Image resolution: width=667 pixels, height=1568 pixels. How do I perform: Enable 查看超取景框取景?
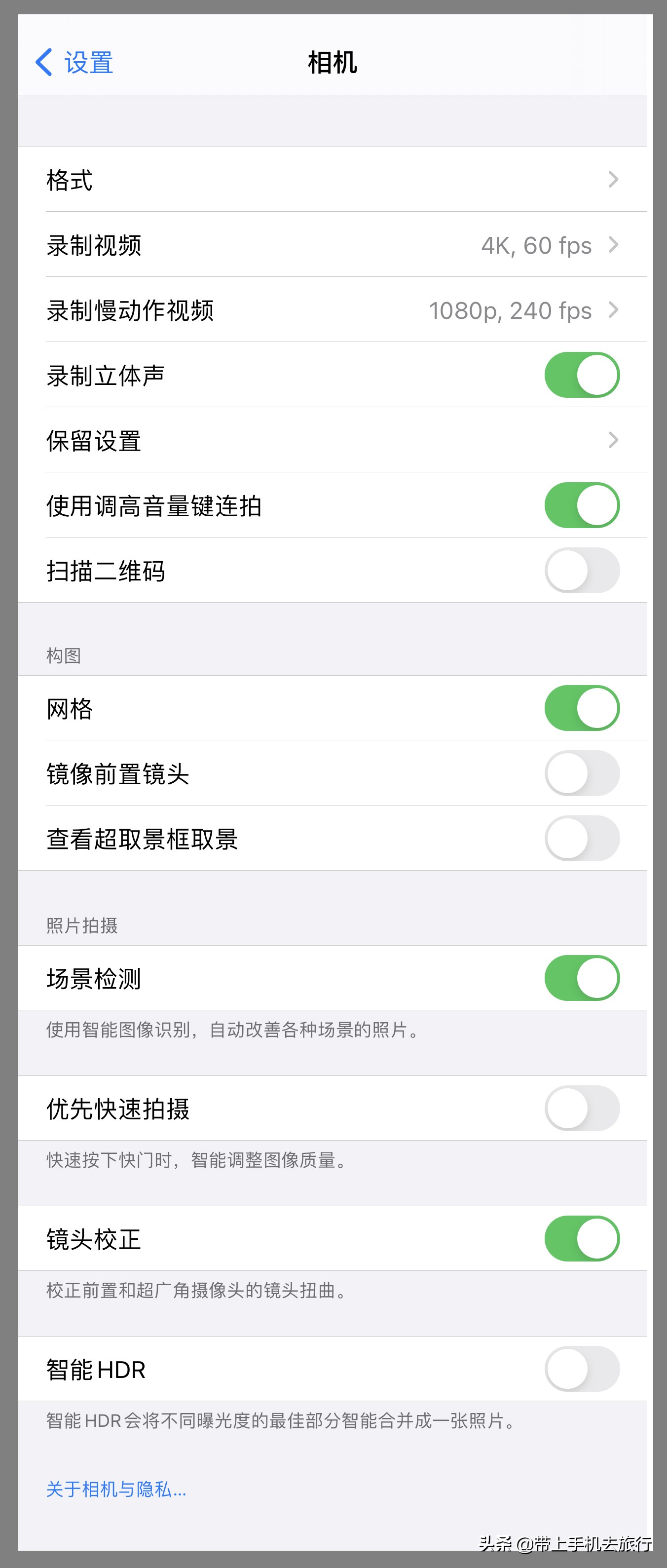tap(583, 838)
